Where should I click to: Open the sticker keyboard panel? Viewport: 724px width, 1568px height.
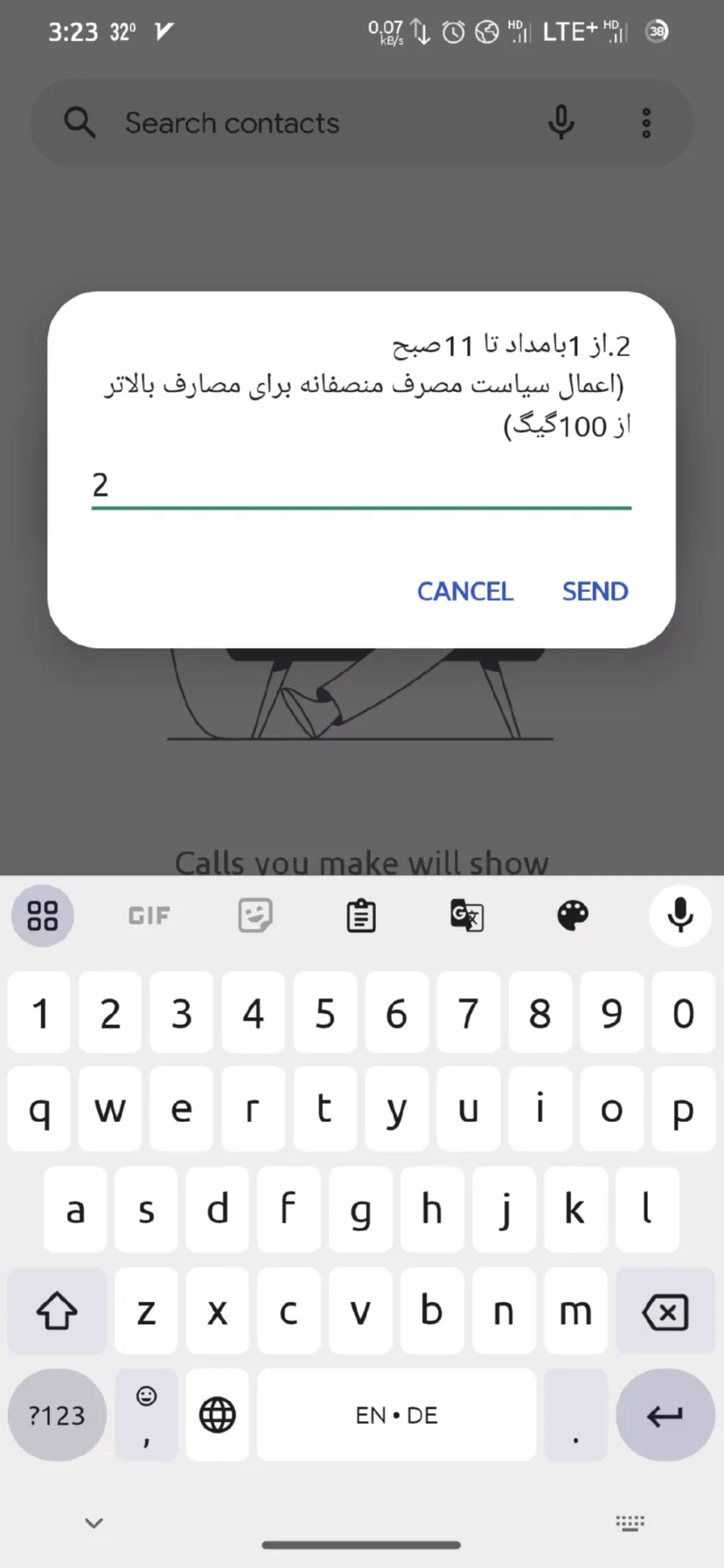pos(255,916)
